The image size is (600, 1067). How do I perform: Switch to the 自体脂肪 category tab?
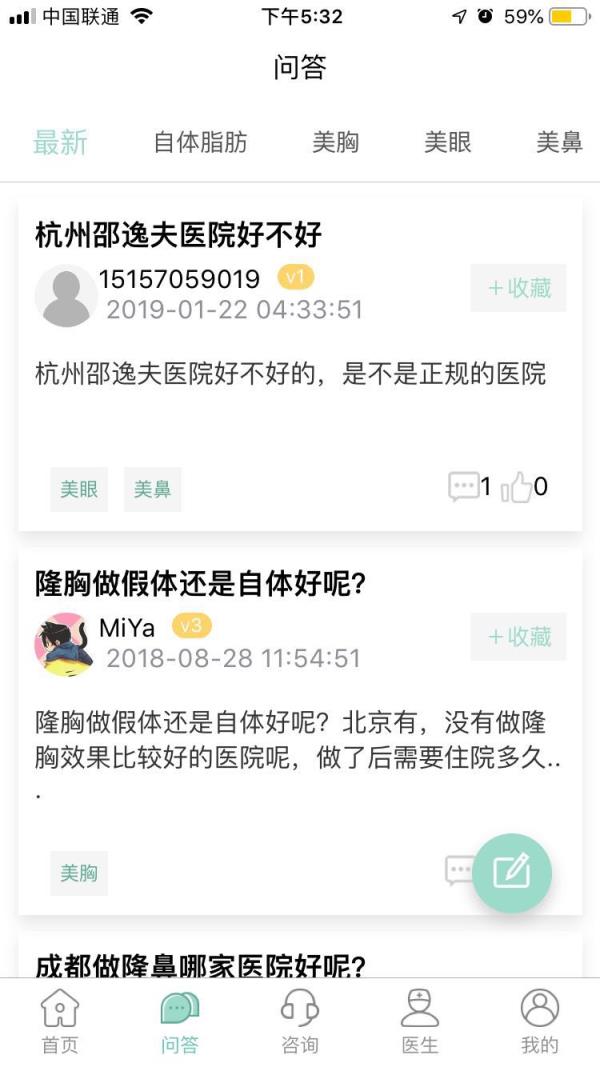200,142
